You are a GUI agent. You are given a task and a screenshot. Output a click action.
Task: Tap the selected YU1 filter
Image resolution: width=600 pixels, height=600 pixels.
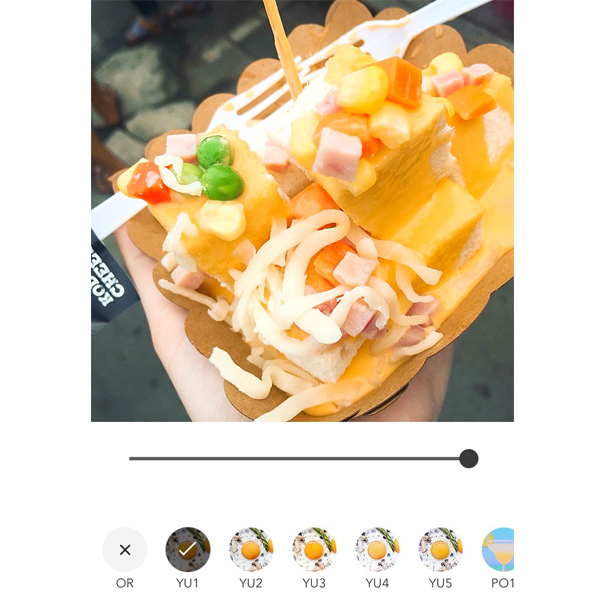pos(188,549)
